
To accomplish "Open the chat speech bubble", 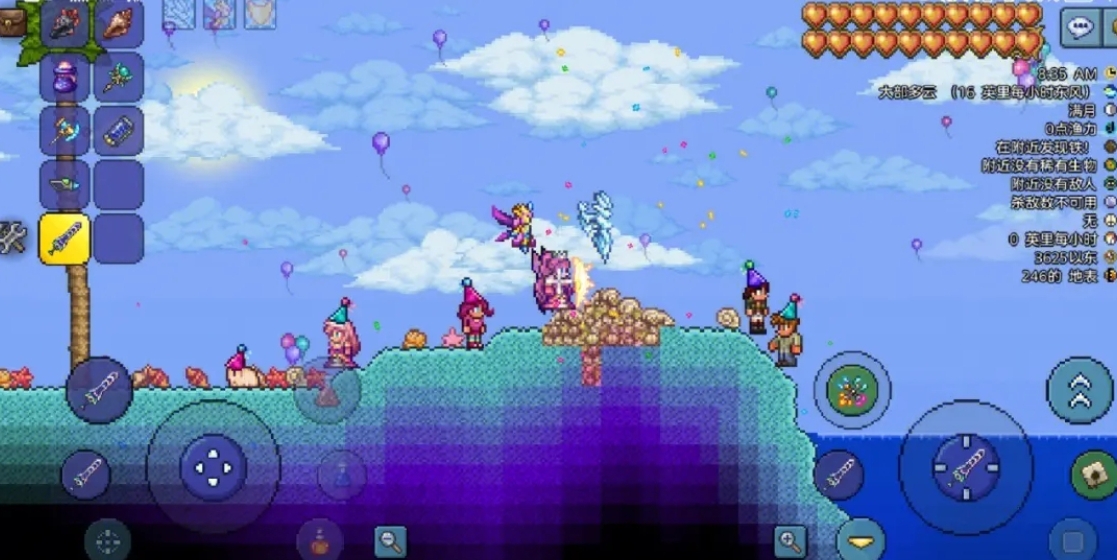I will tap(1080, 27).
